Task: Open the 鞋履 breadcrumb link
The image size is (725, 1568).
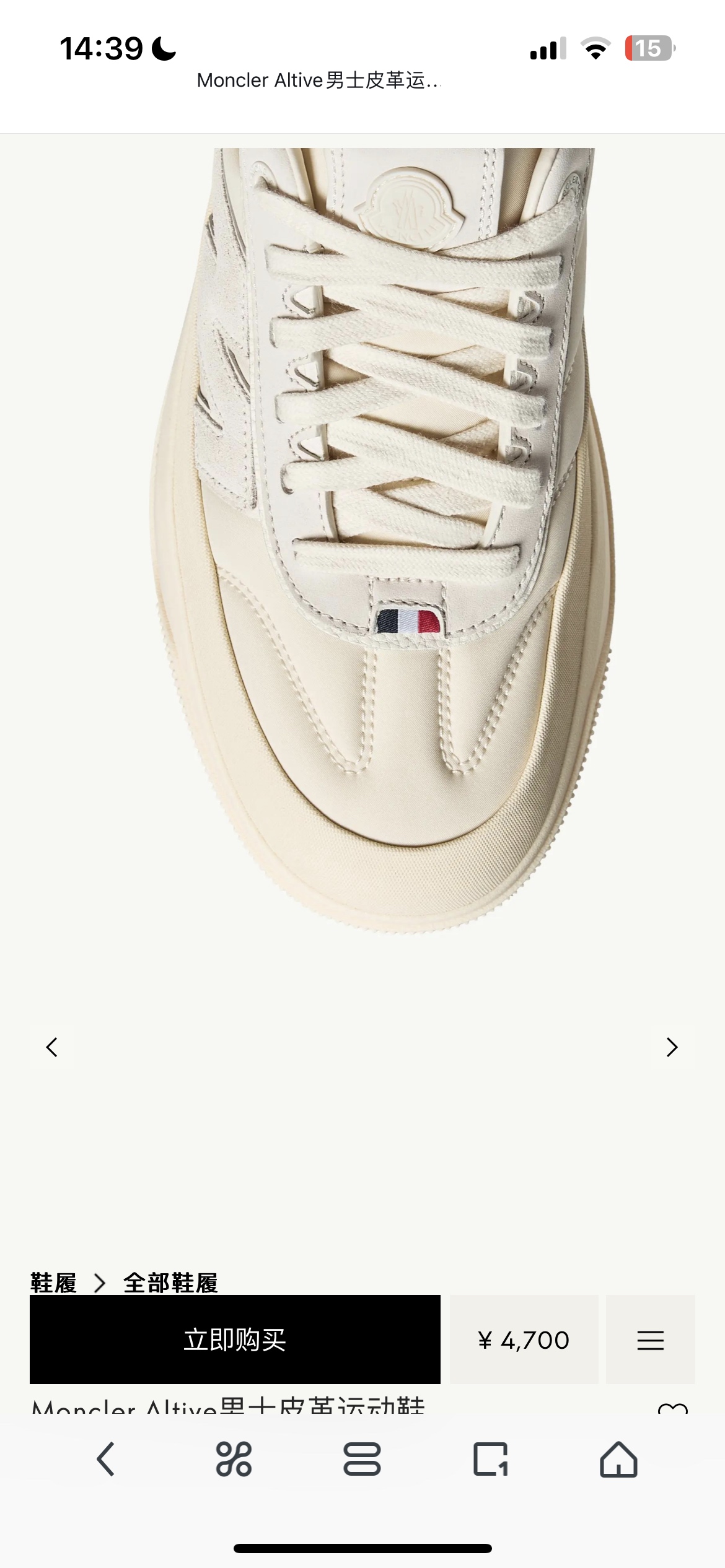Action: [54, 1283]
